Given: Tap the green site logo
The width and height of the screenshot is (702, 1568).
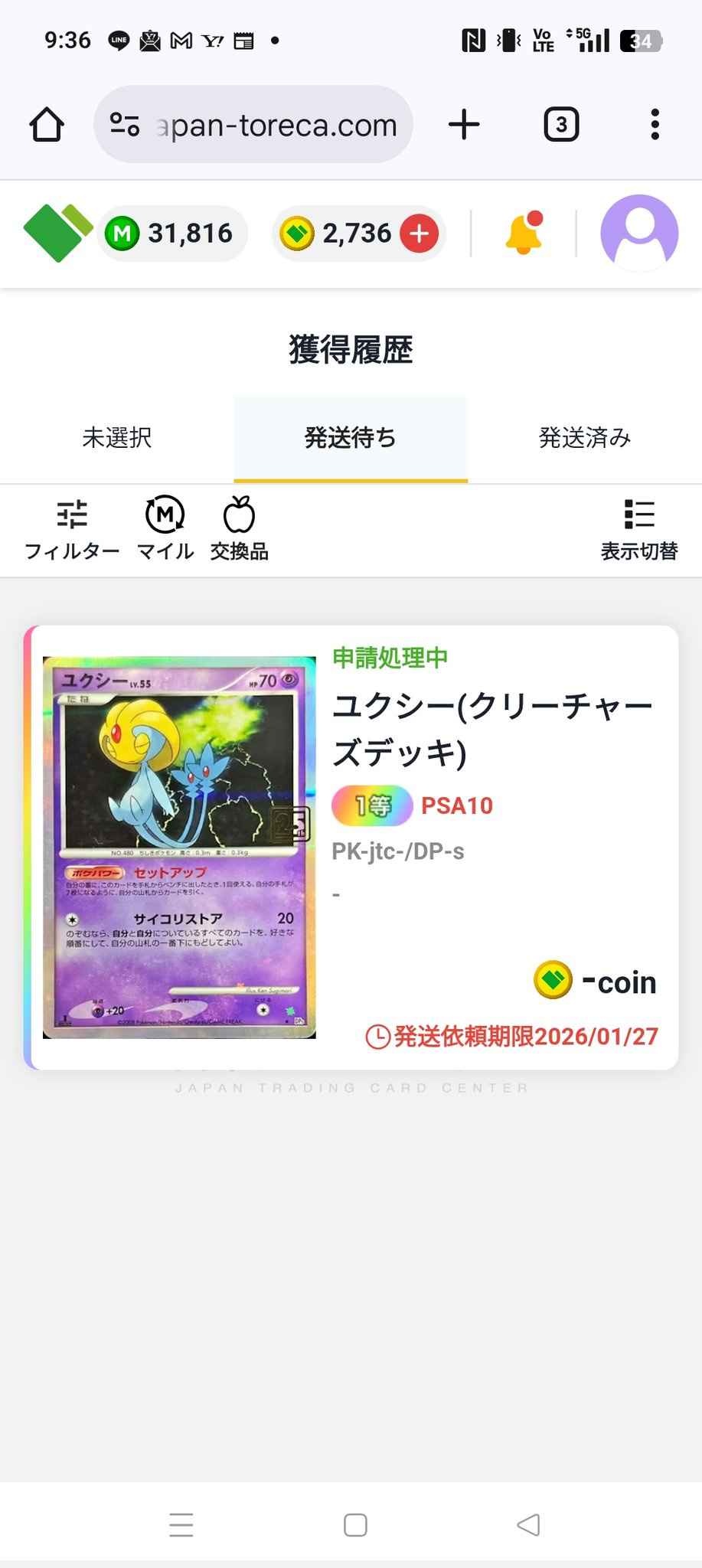Looking at the screenshot, I should (x=57, y=233).
